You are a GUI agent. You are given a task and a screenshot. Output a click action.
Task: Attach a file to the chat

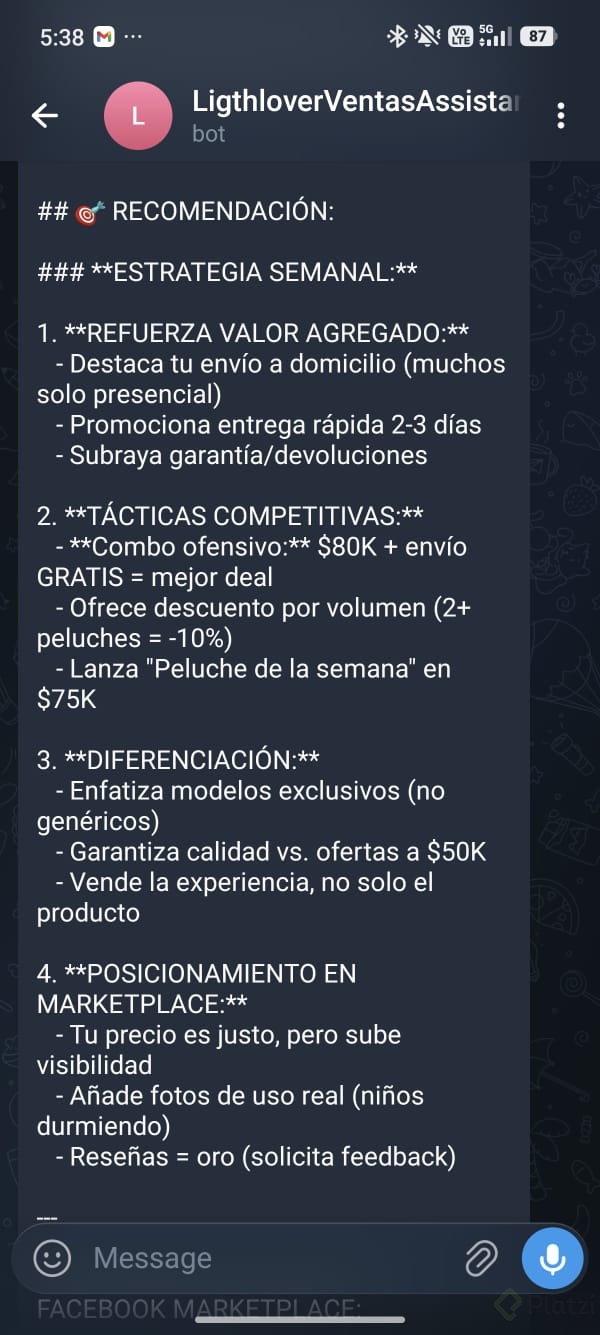[481, 1257]
